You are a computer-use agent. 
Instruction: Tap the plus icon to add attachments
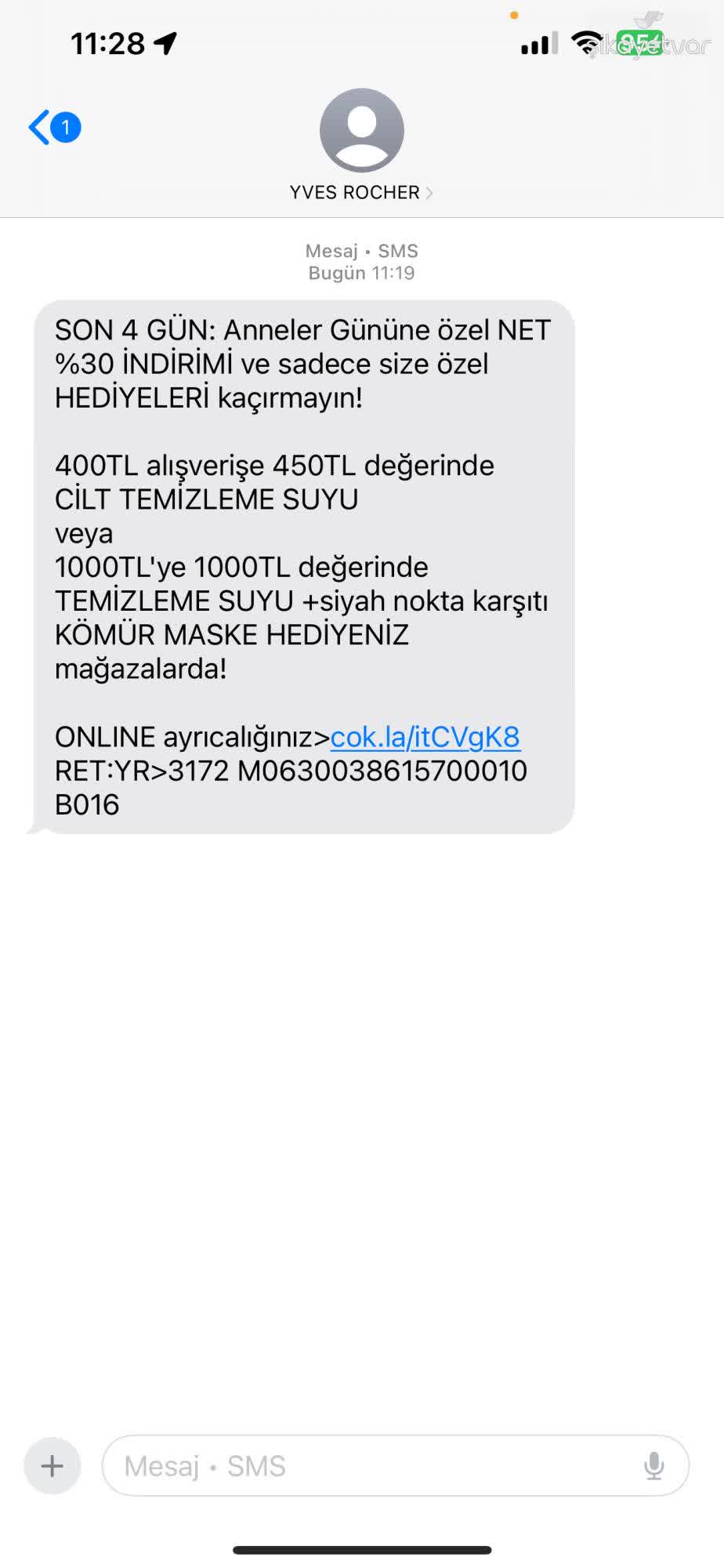(52, 1465)
